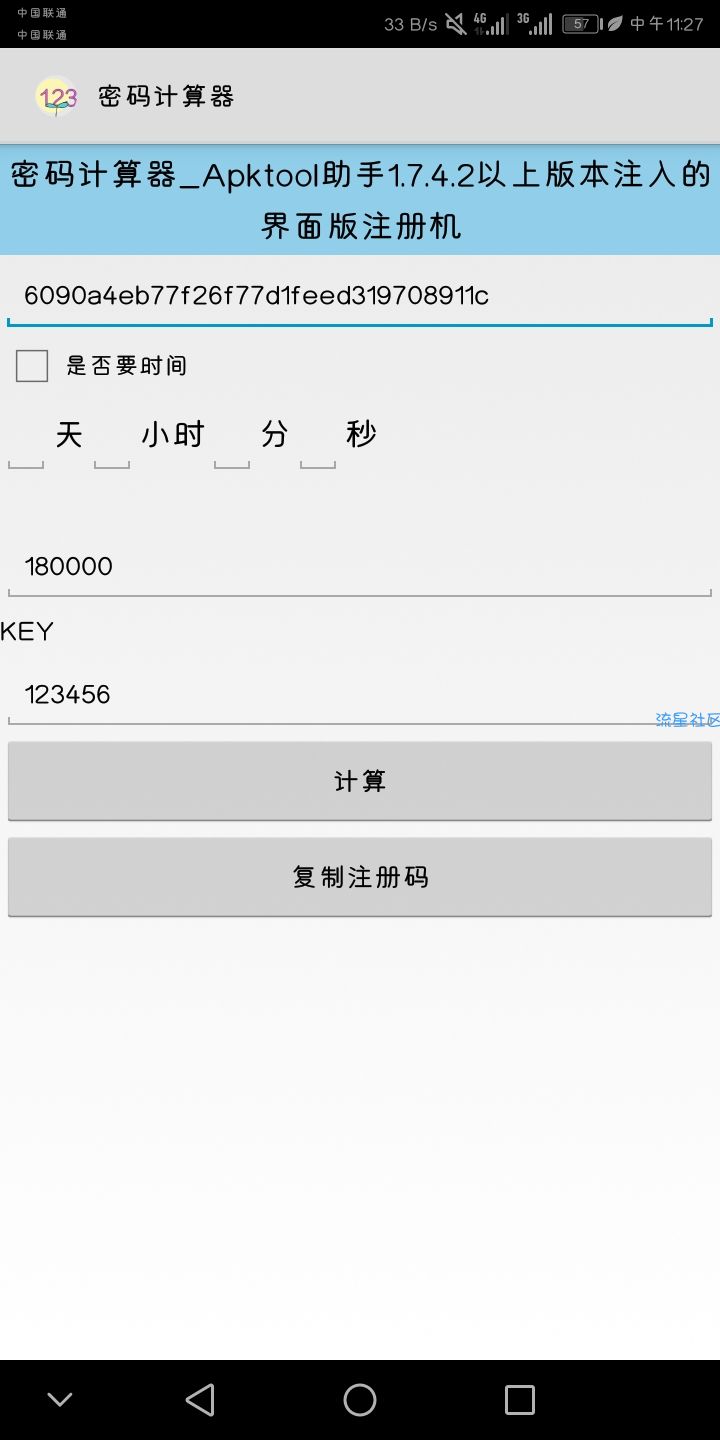Edit the field containing 180000
The image size is (720, 1440).
pos(358,567)
